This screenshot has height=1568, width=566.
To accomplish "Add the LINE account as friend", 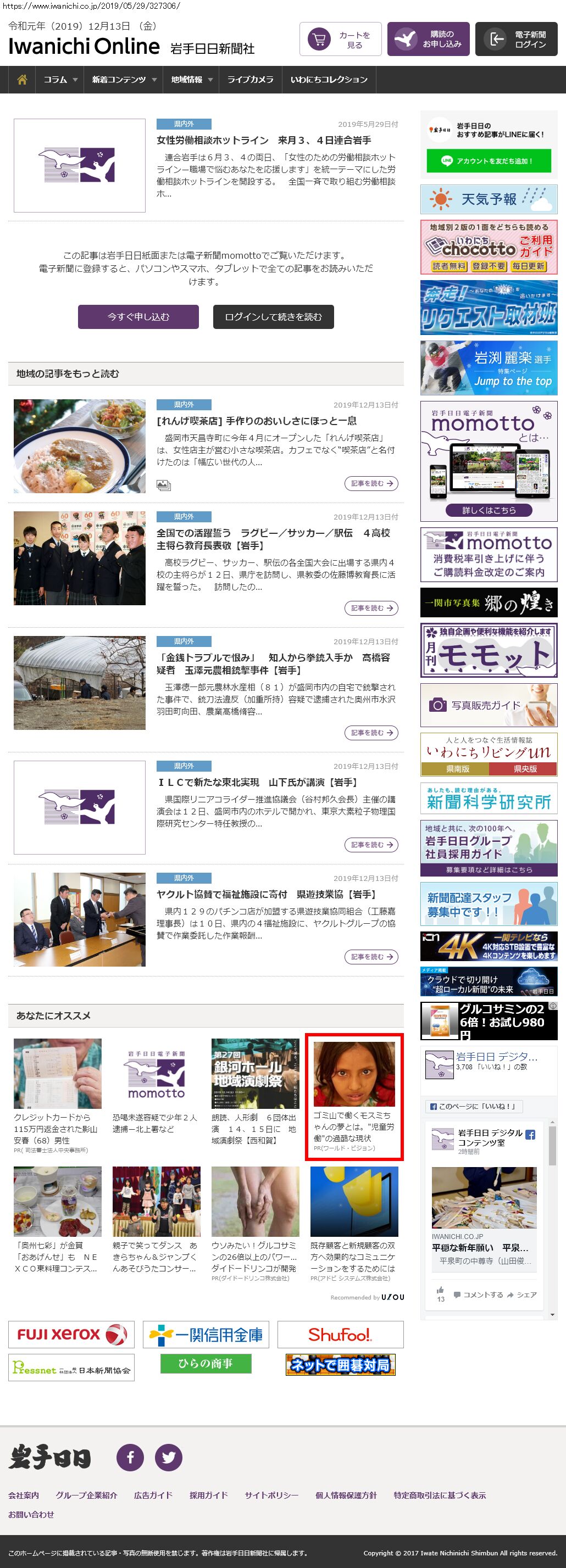I will [x=488, y=161].
